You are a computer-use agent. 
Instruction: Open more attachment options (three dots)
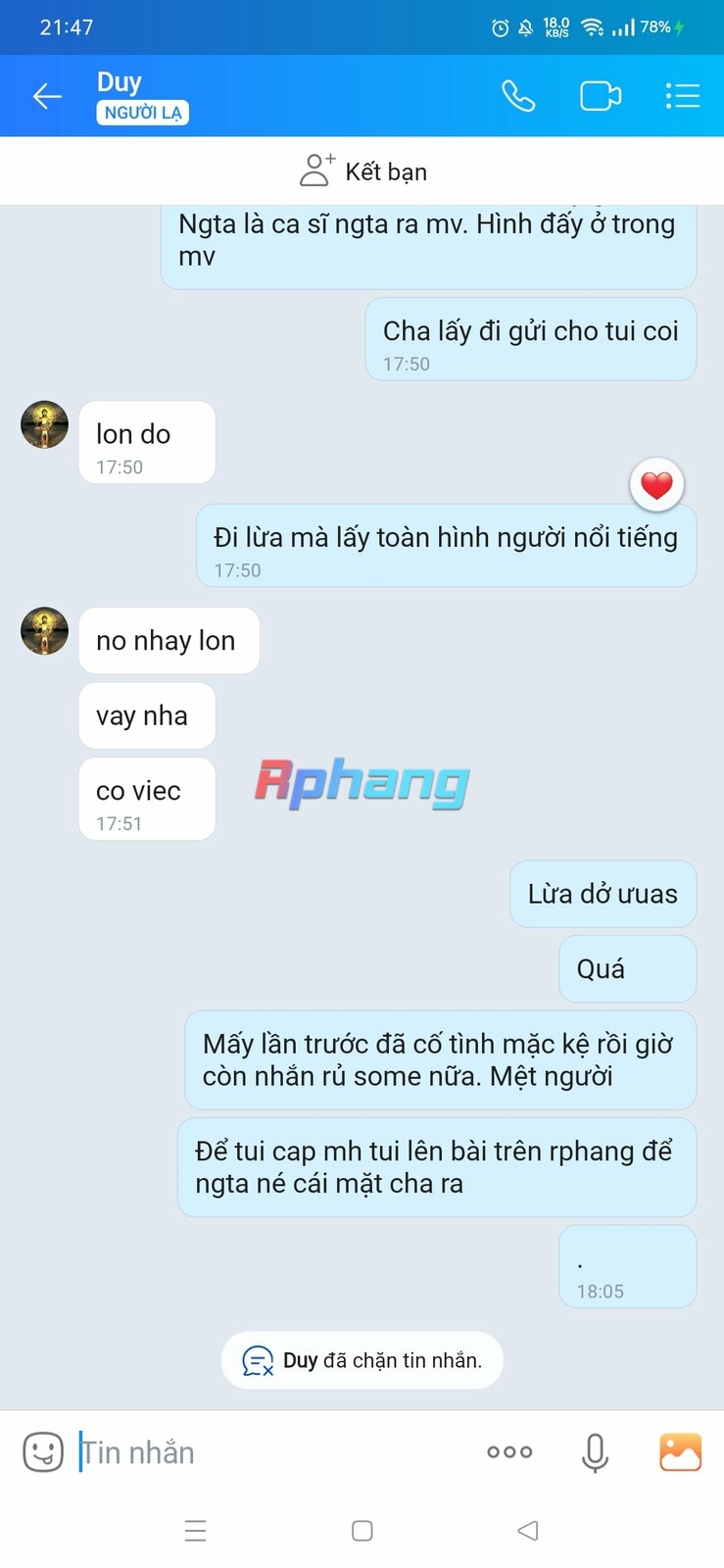tap(509, 1451)
